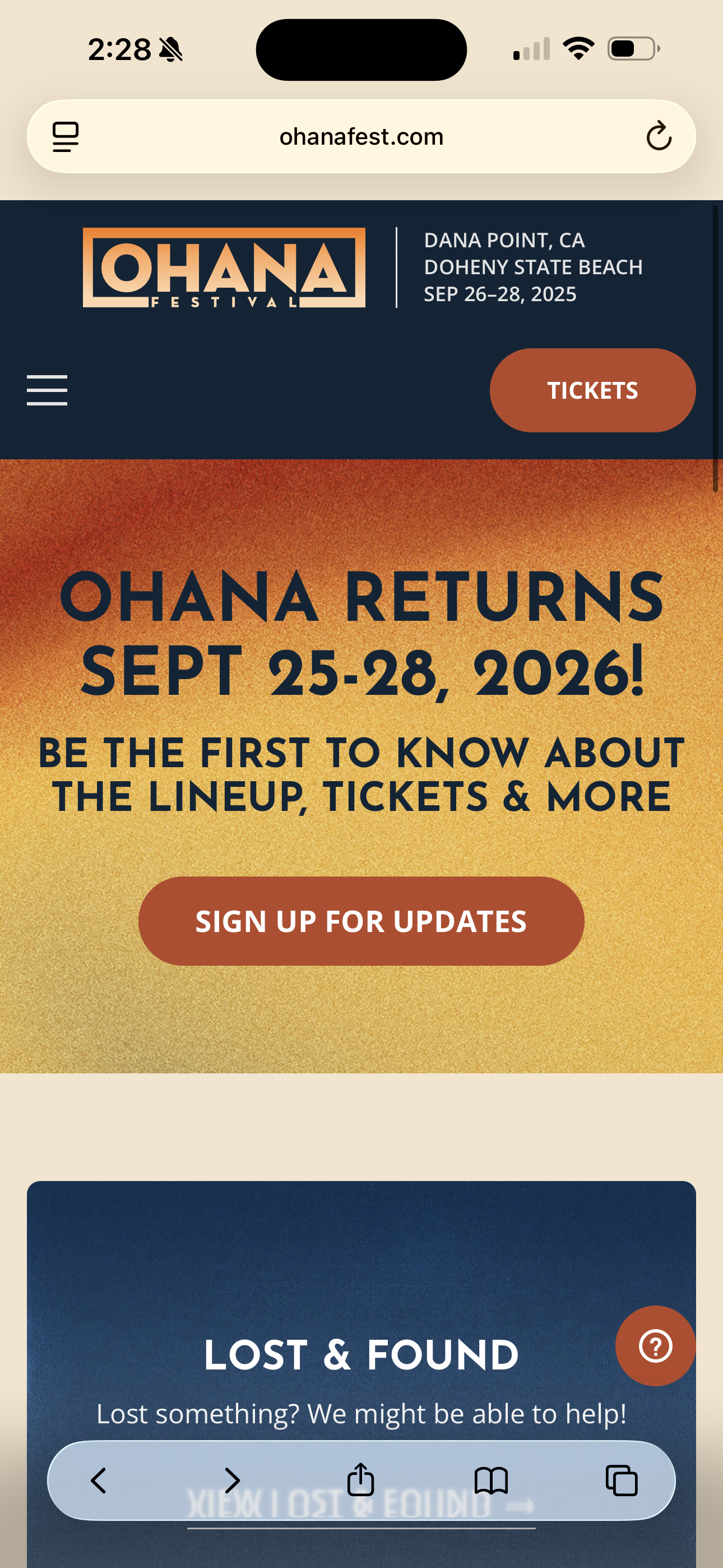Tap the Tickets button
723x1568 pixels.
point(591,390)
